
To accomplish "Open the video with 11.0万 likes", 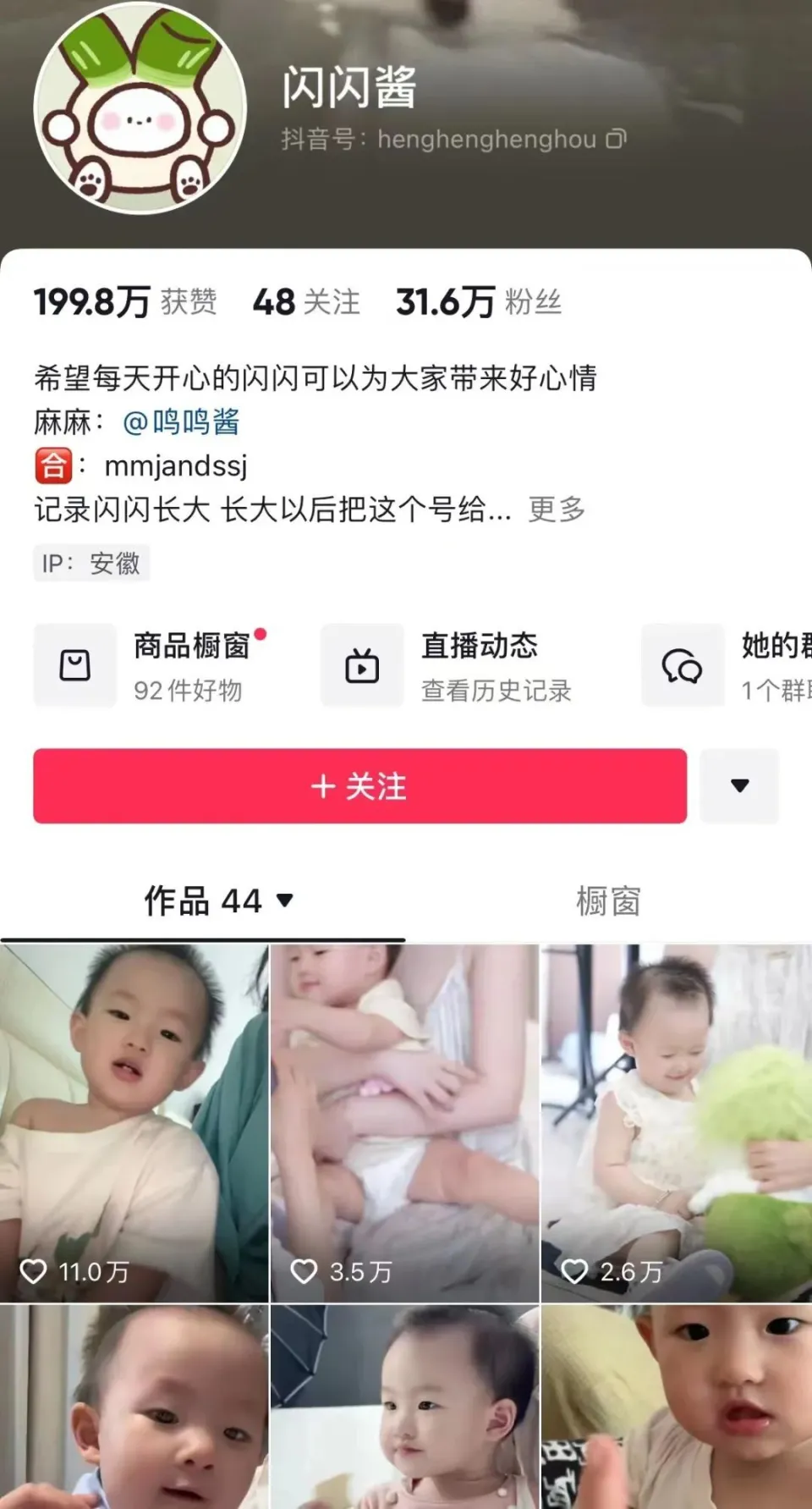I will point(134,1122).
